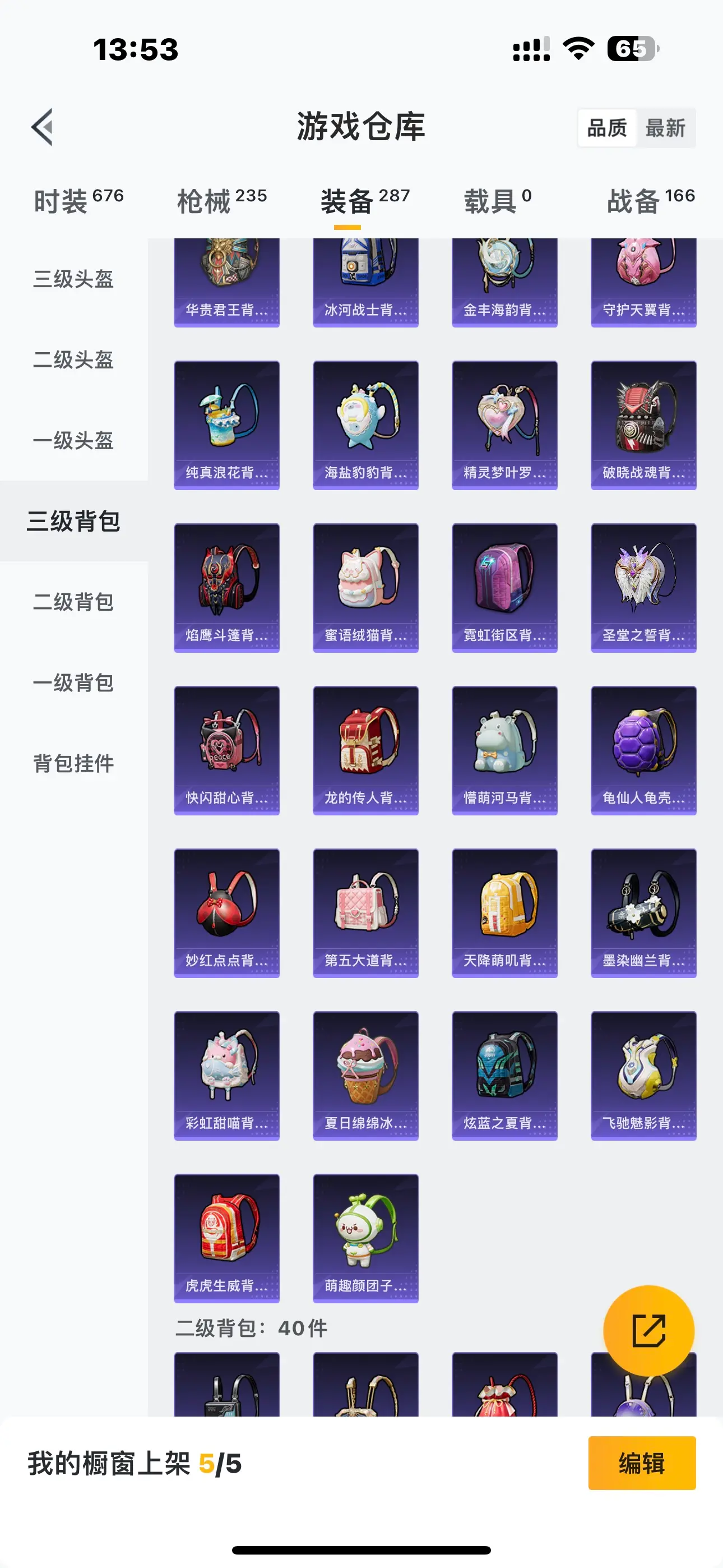Go back from 游戏仓库
Viewport: 723px width, 1568px height.
pos(43,127)
